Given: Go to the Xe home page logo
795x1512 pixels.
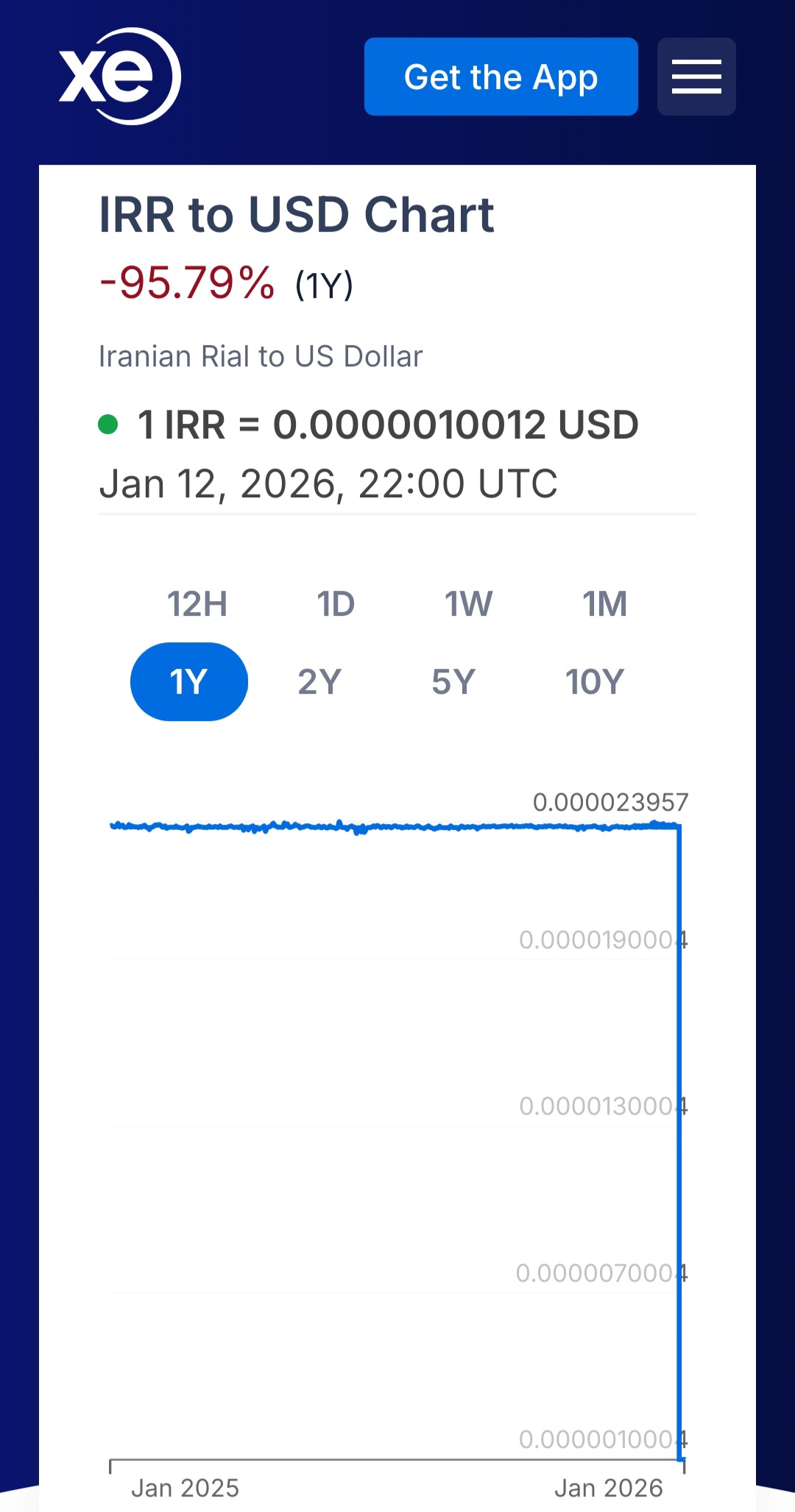Looking at the screenshot, I should (x=119, y=76).
